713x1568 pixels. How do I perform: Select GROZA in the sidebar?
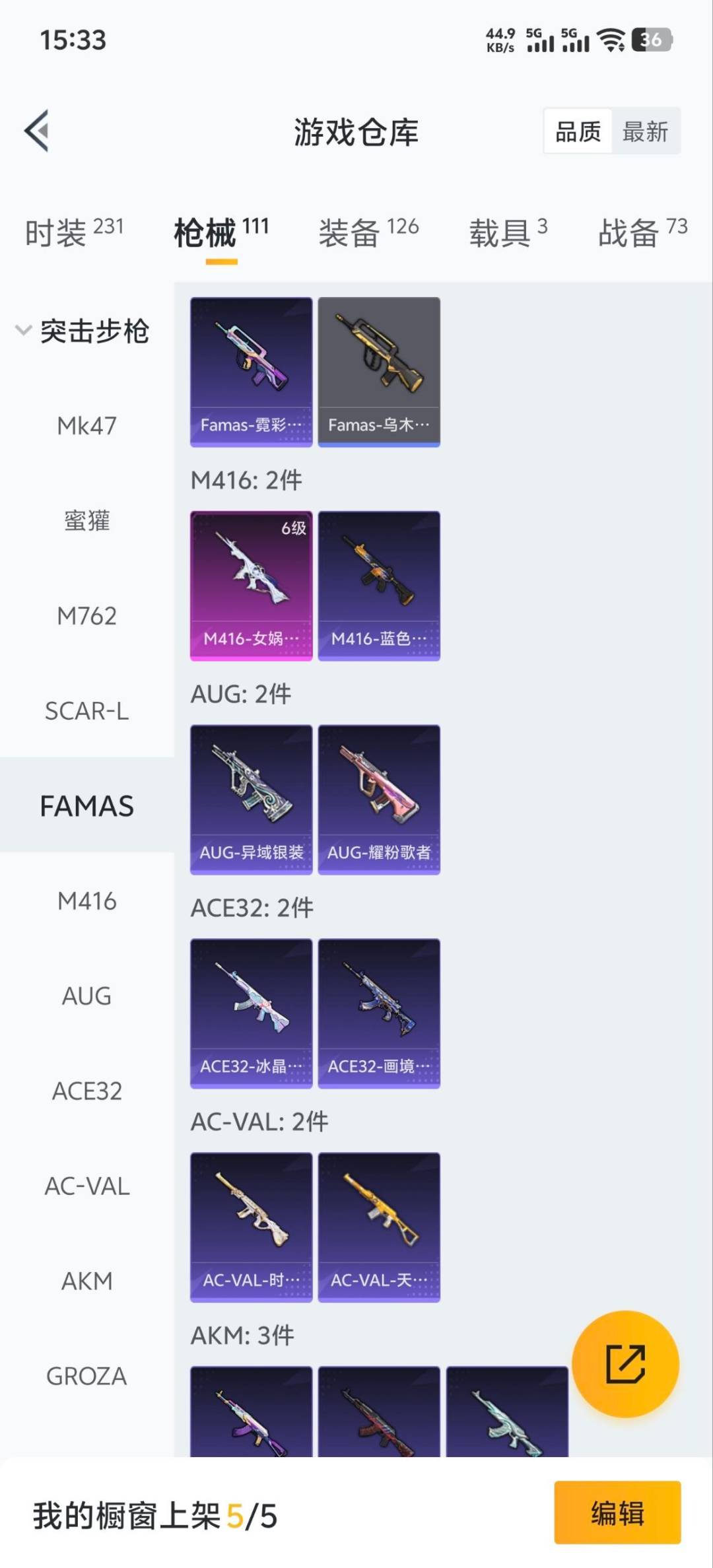(86, 1377)
